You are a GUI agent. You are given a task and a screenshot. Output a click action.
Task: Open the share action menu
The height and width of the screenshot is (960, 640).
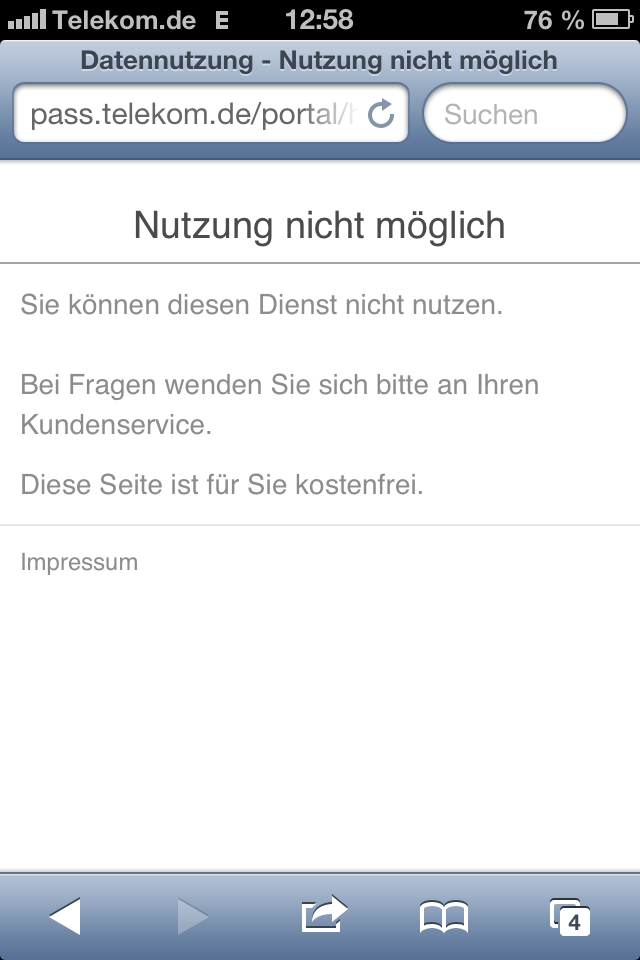pos(324,915)
